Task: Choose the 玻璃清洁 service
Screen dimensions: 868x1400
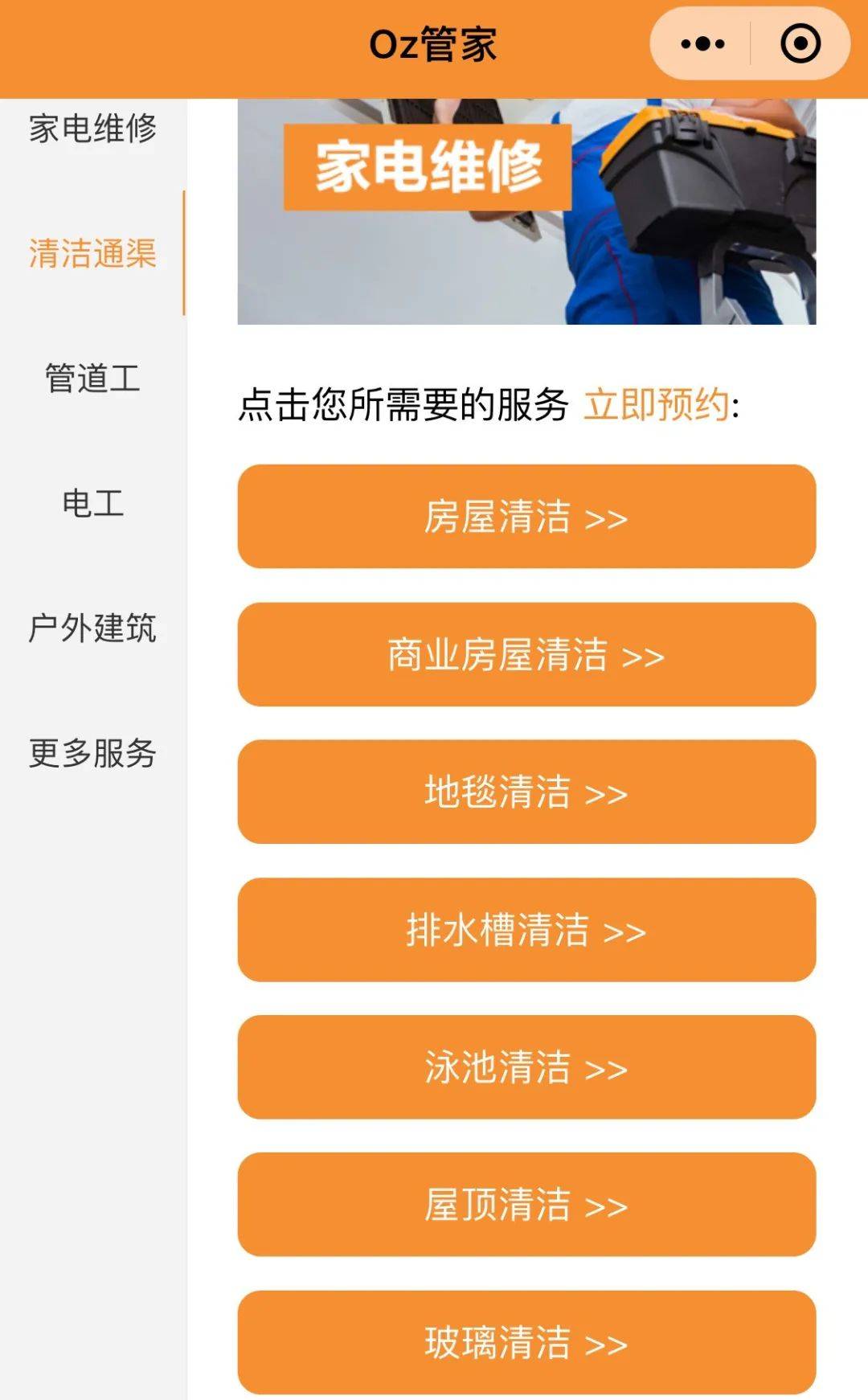Action: [526, 1342]
